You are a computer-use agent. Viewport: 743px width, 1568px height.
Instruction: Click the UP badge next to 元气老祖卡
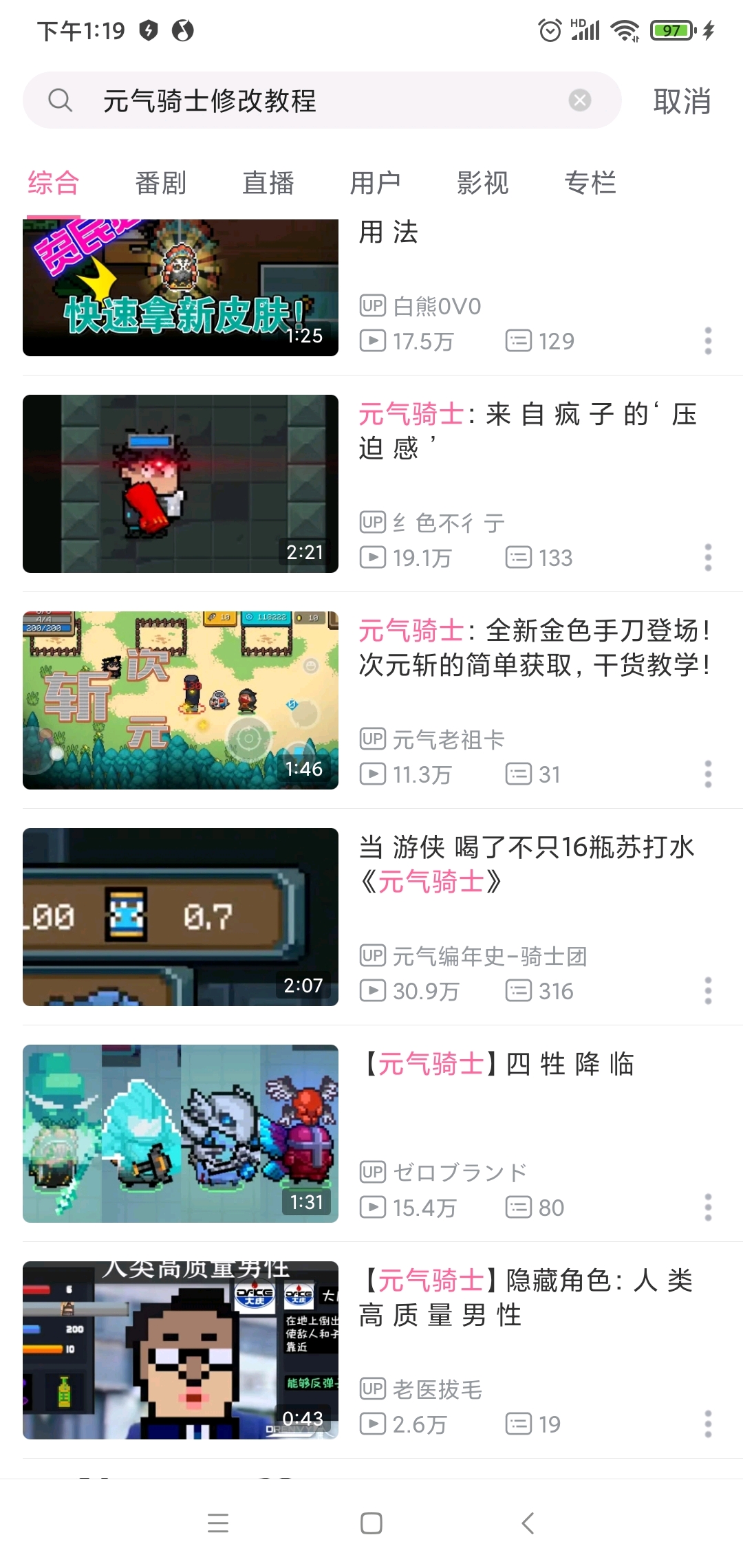(x=372, y=740)
